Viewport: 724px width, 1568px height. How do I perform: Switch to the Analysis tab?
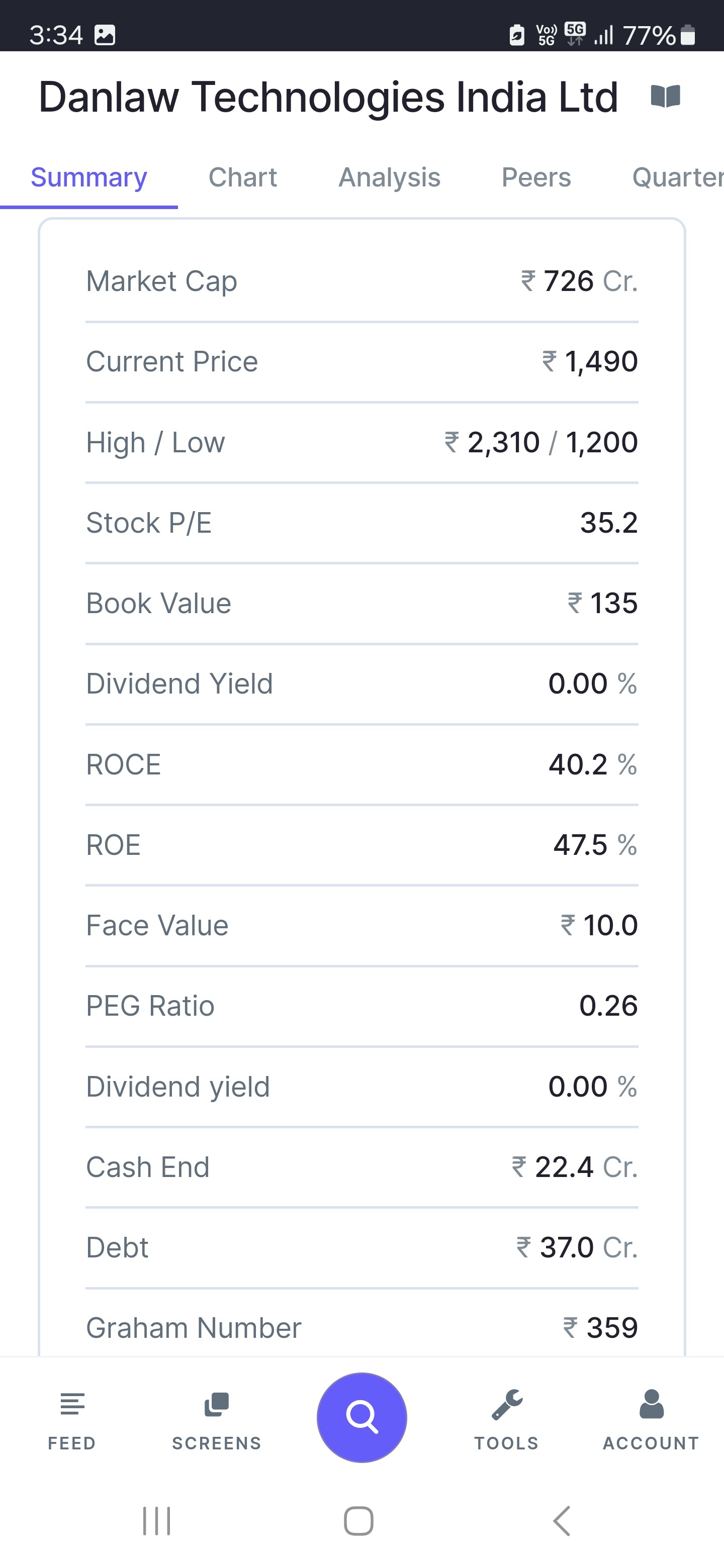(389, 178)
